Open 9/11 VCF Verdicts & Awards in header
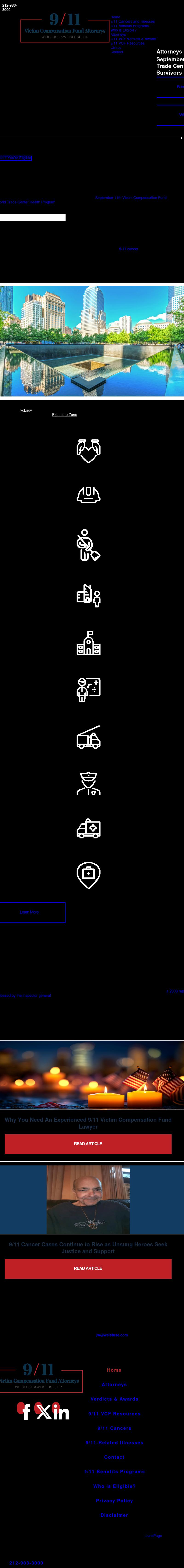The image size is (184, 1568). (133, 39)
